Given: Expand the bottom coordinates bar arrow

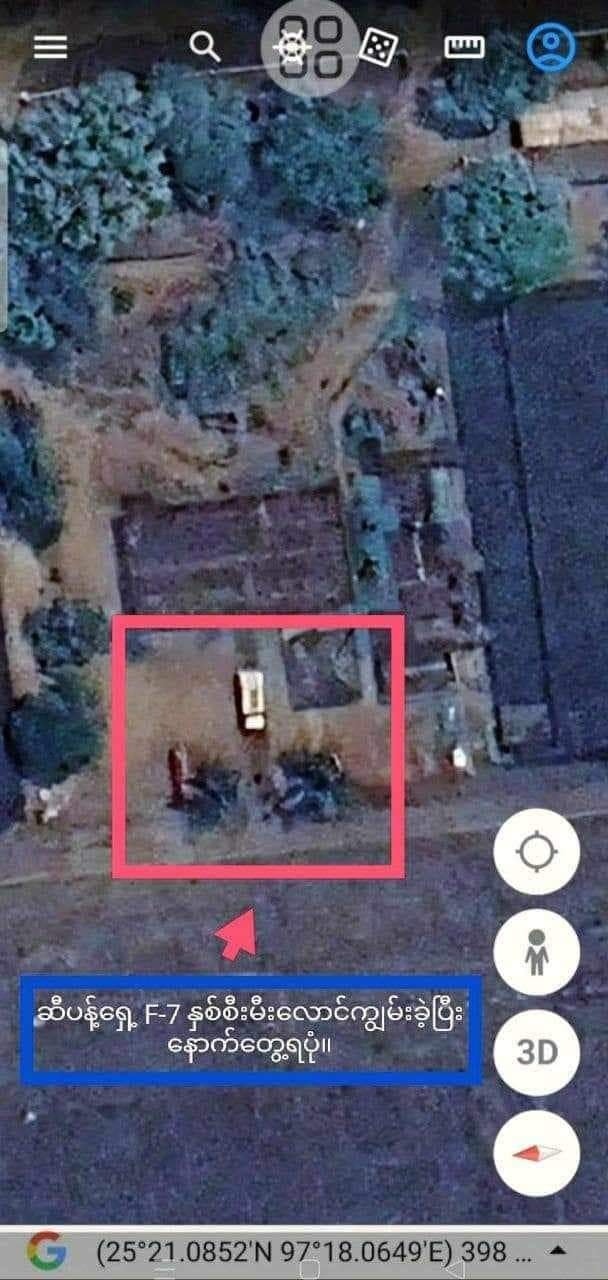Looking at the screenshot, I should (560, 1250).
